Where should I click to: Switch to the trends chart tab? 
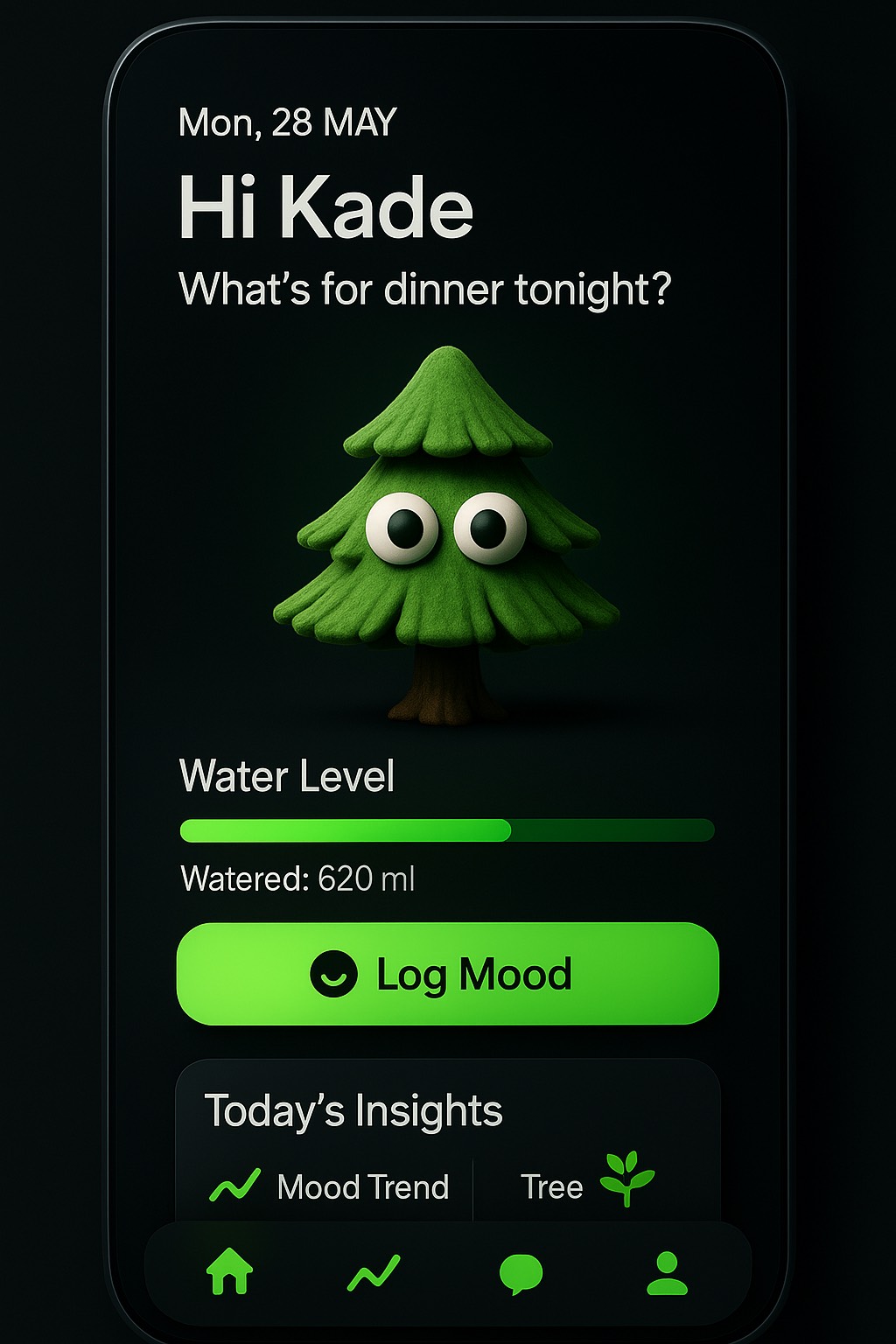pyautogui.click(x=374, y=1273)
